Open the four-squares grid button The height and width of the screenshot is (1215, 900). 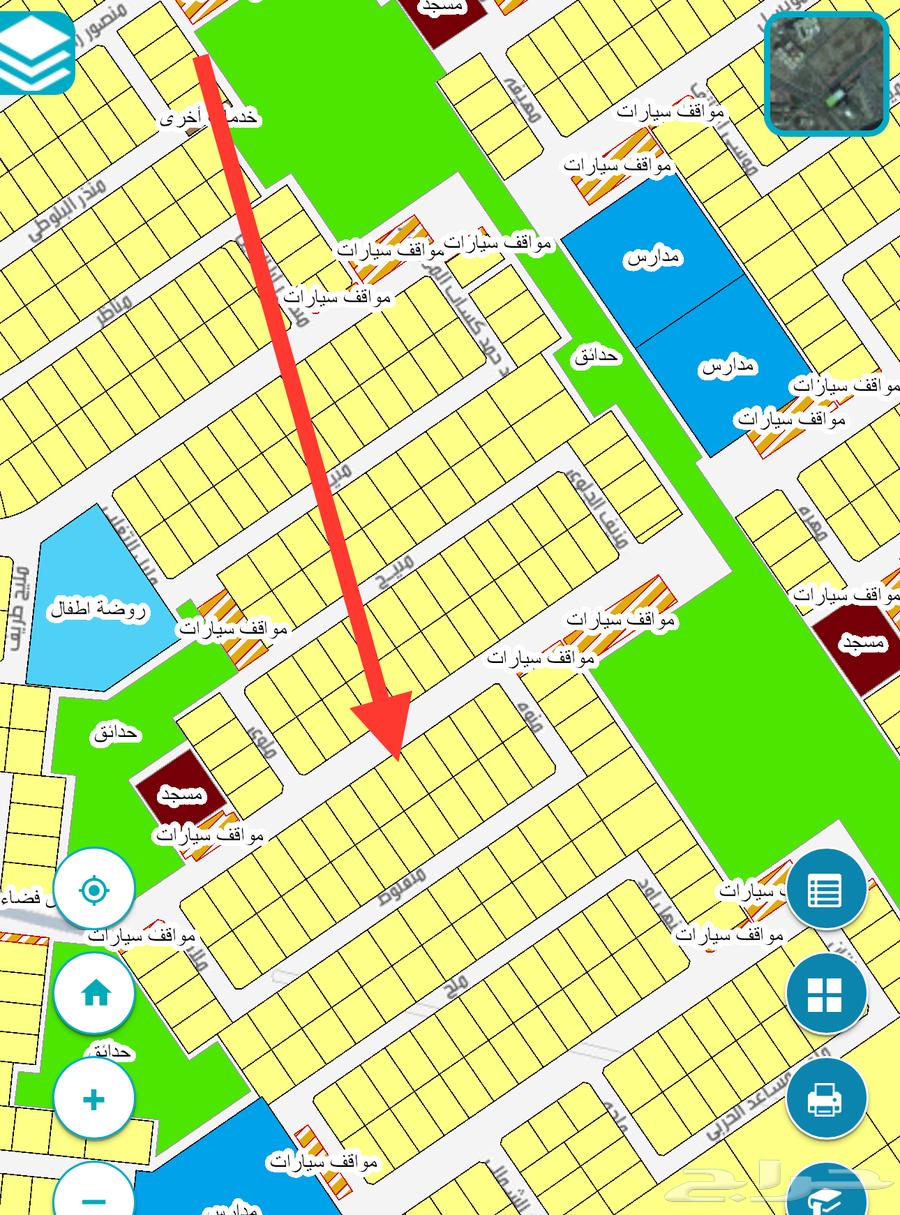click(x=826, y=995)
